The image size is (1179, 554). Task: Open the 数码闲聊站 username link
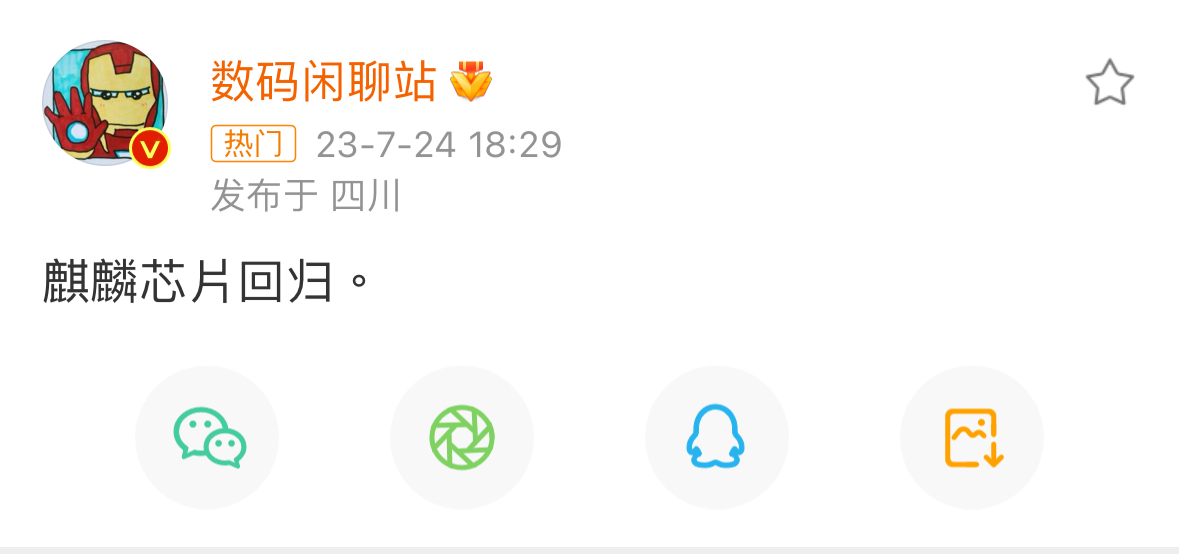click(x=324, y=82)
